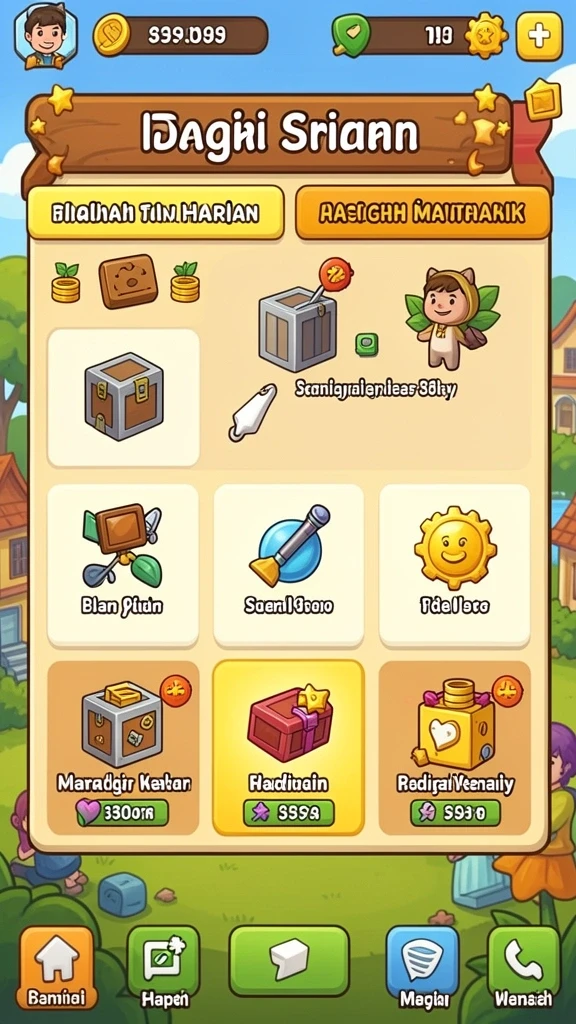The image size is (576, 1024).
Task: Select the blue orb and brush item
Action: 289,566
